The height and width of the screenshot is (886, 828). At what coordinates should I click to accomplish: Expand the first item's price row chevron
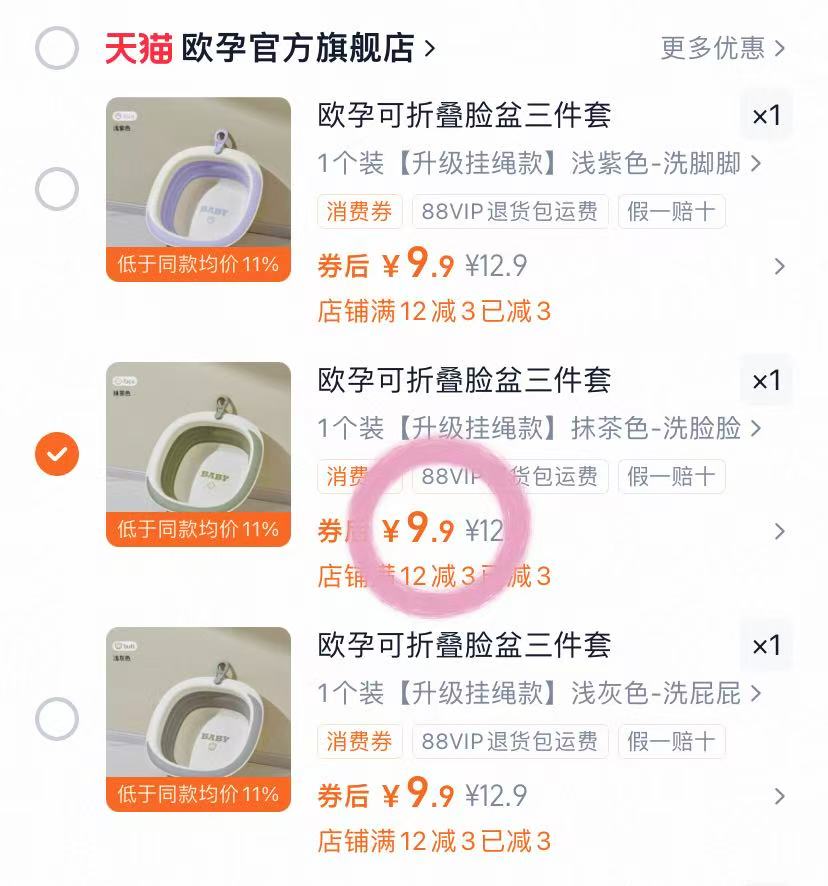(780, 266)
